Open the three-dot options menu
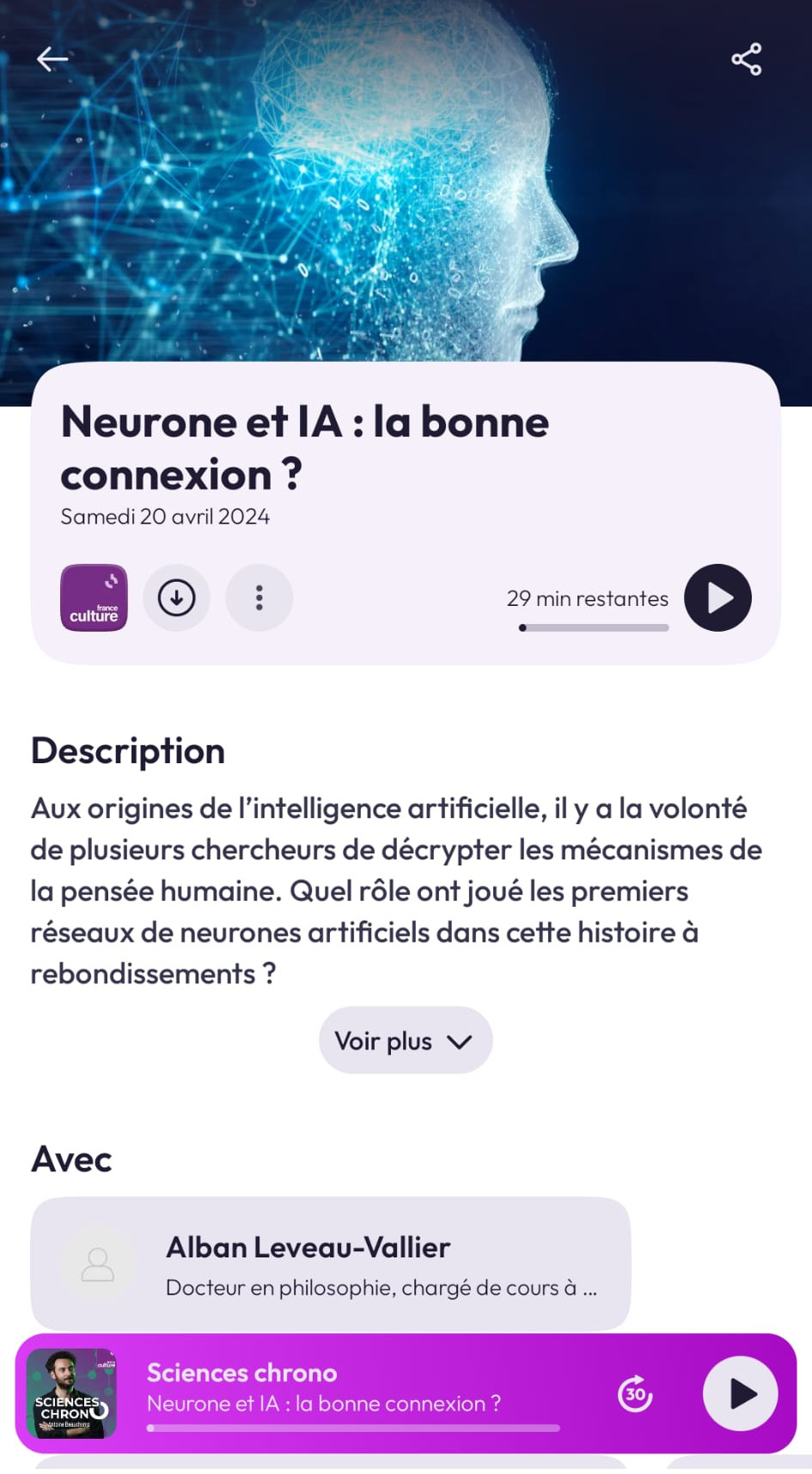The image size is (812, 1474). [259, 597]
